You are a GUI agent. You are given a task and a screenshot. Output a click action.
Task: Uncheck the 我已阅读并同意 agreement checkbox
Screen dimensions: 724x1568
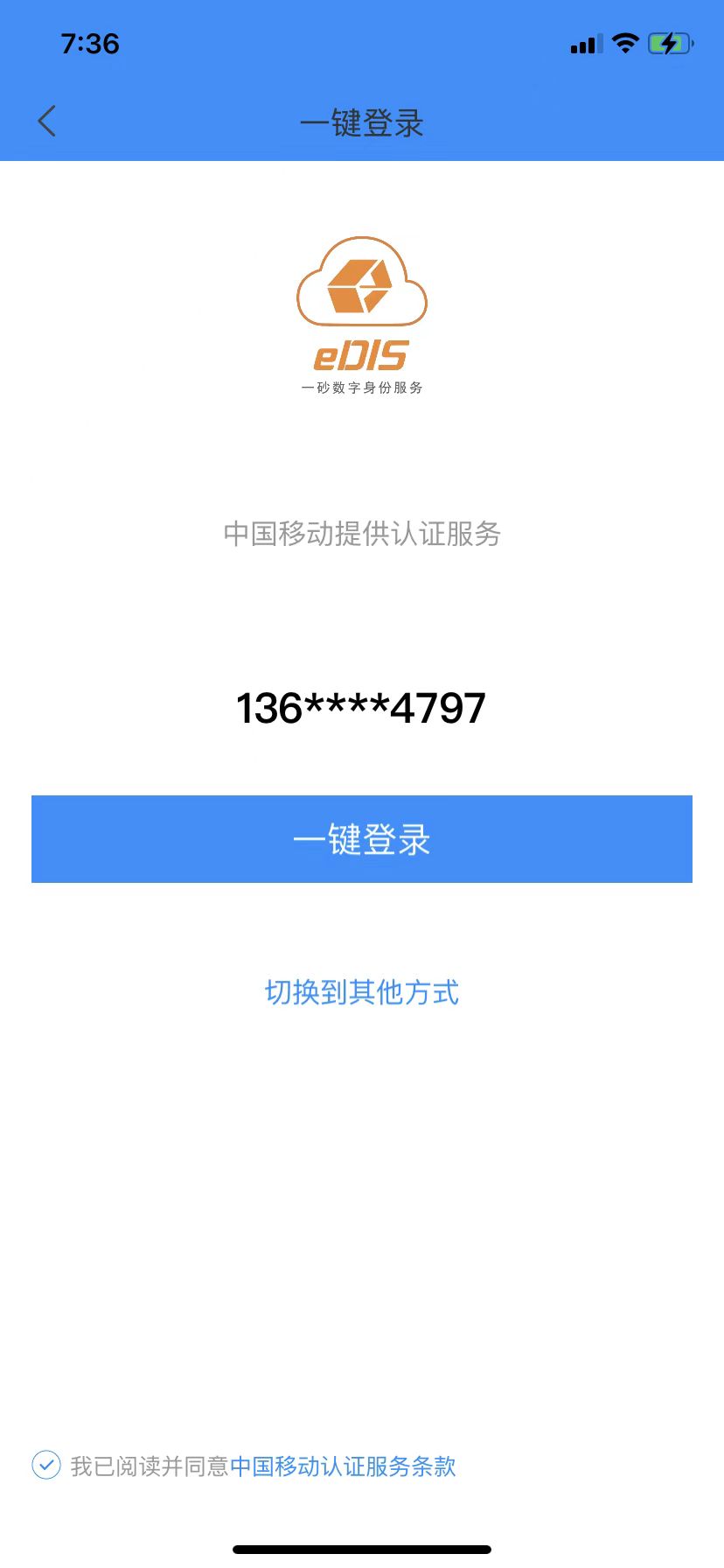(46, 1465)
